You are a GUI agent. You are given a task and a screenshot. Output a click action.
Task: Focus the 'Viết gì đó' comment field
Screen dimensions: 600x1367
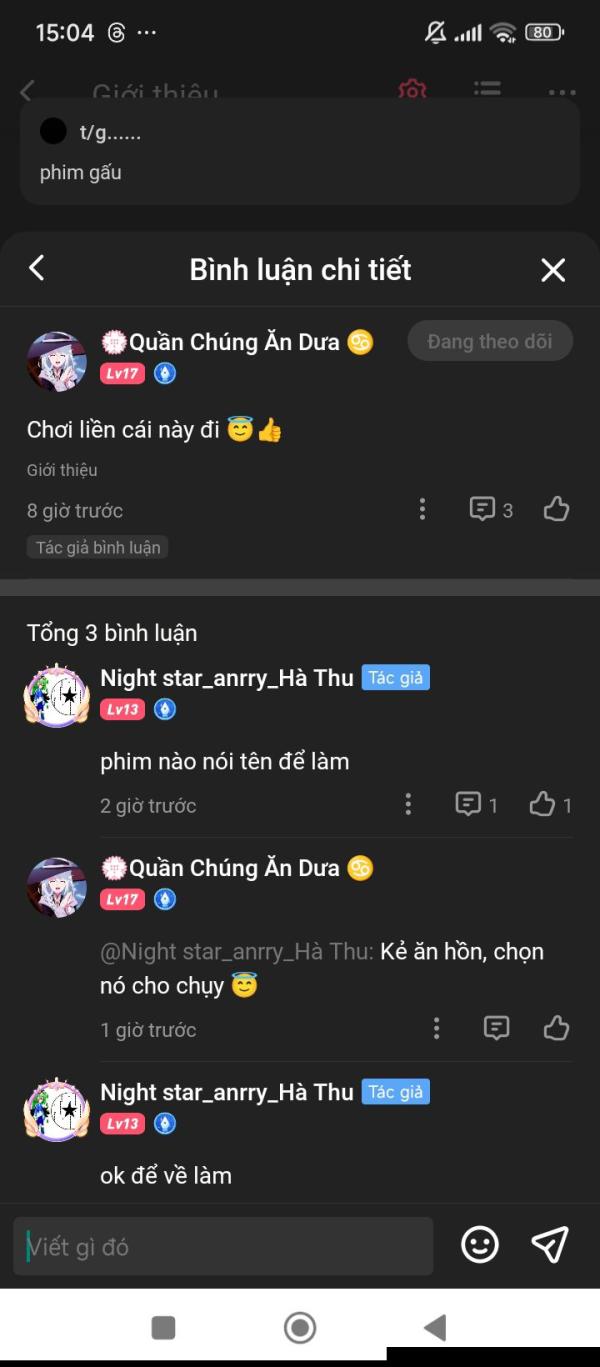[x=223, y=1246]
